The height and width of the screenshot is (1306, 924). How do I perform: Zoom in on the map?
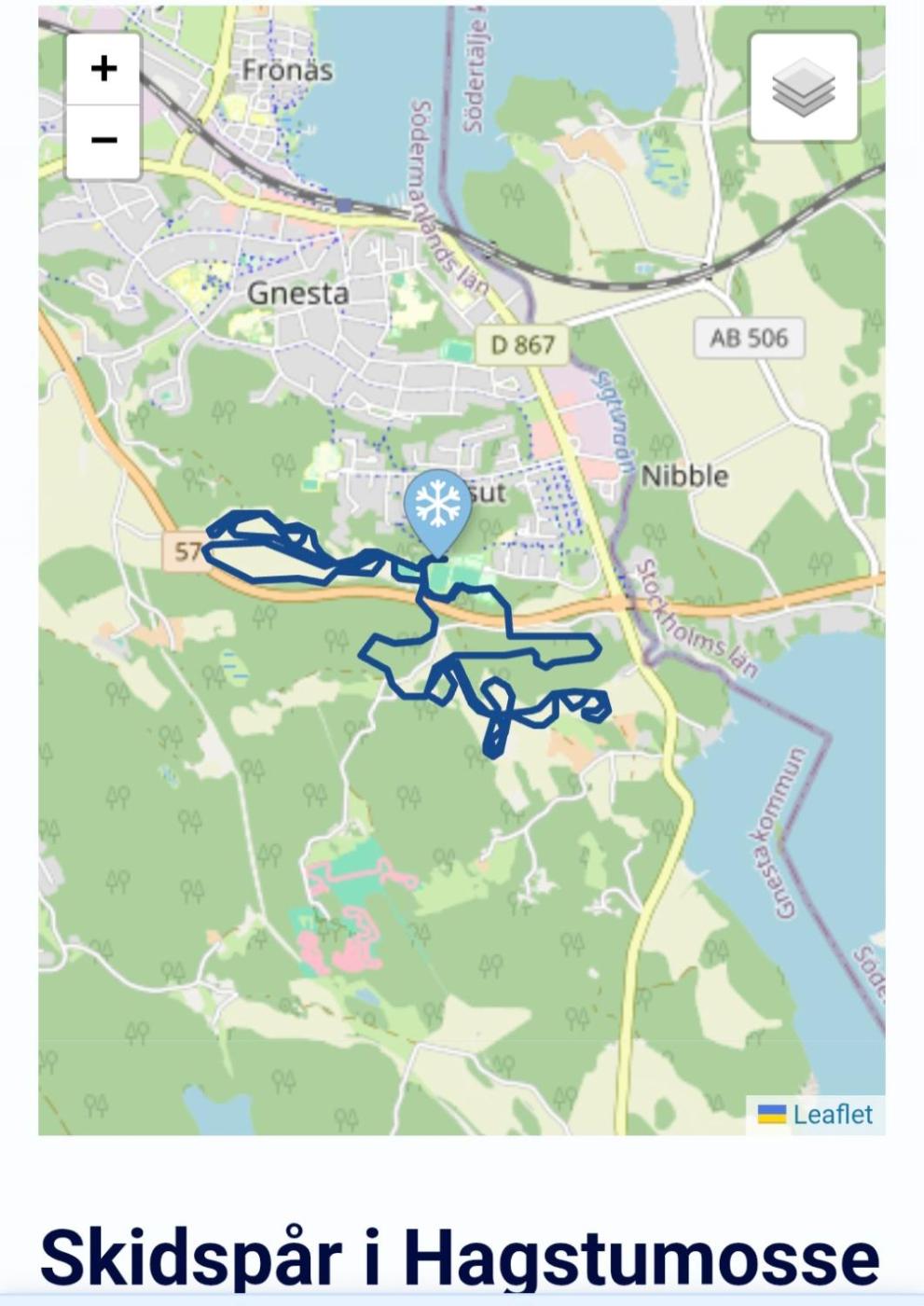[103, 69]
